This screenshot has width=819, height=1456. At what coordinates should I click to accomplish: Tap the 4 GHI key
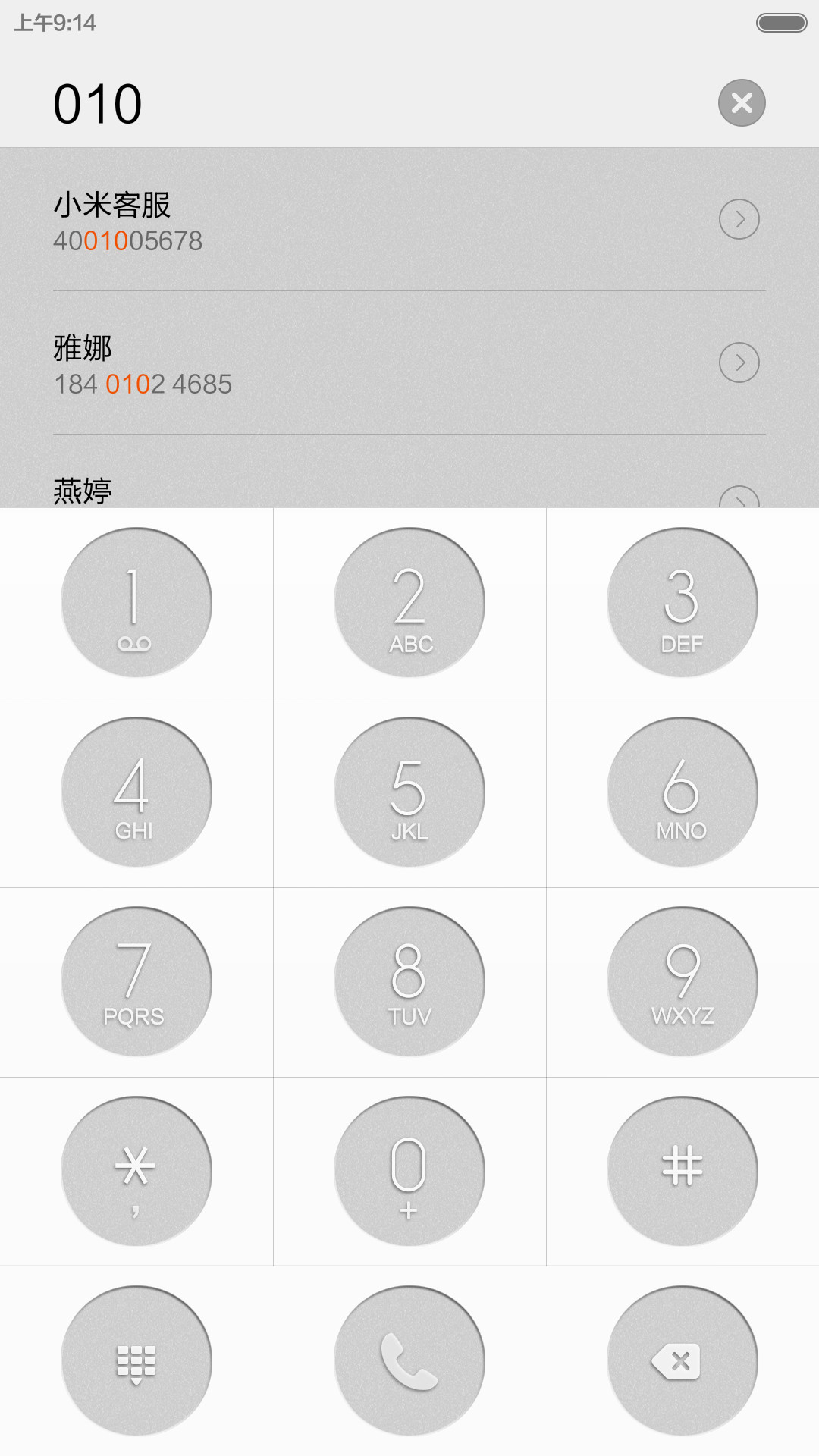tap(136, 792)
